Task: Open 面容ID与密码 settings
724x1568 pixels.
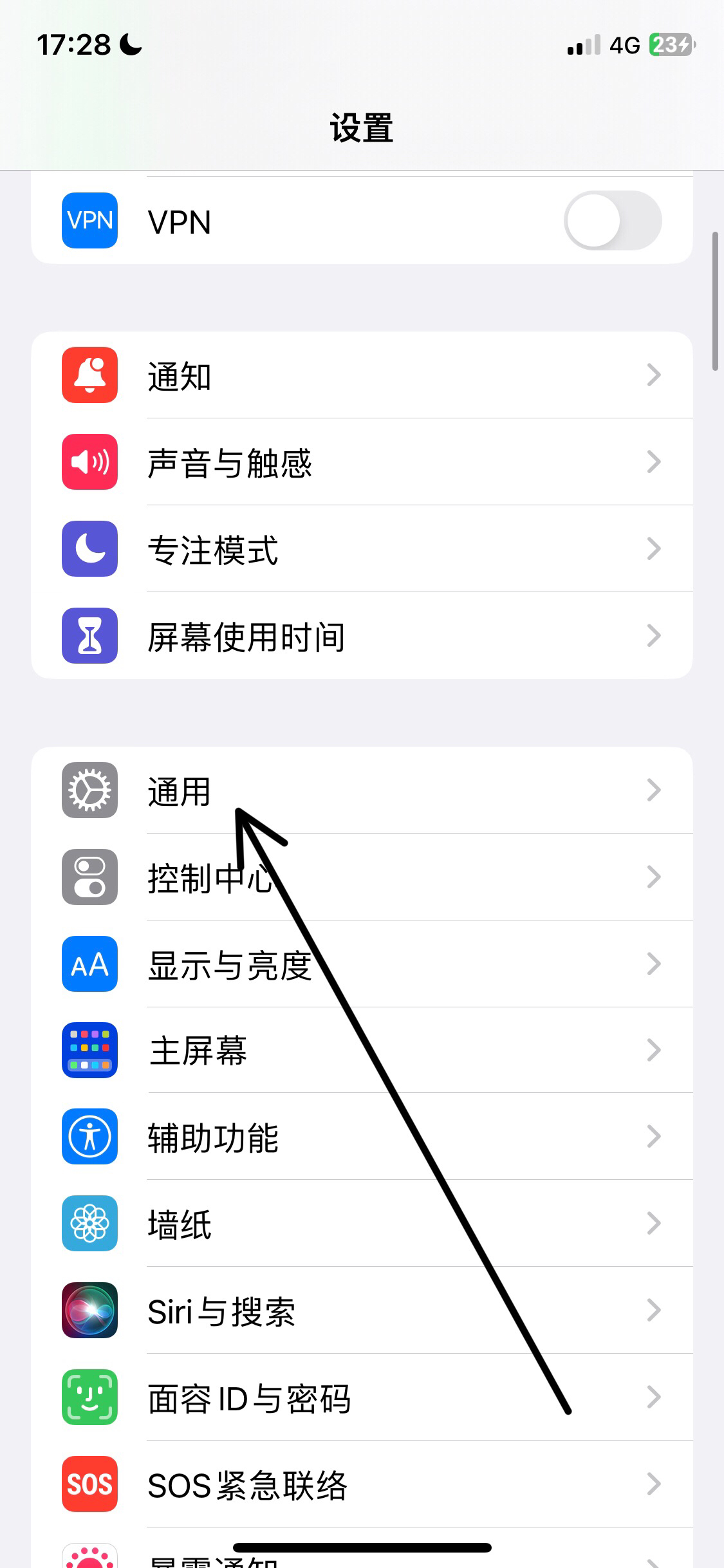Action: [362, 1397]
